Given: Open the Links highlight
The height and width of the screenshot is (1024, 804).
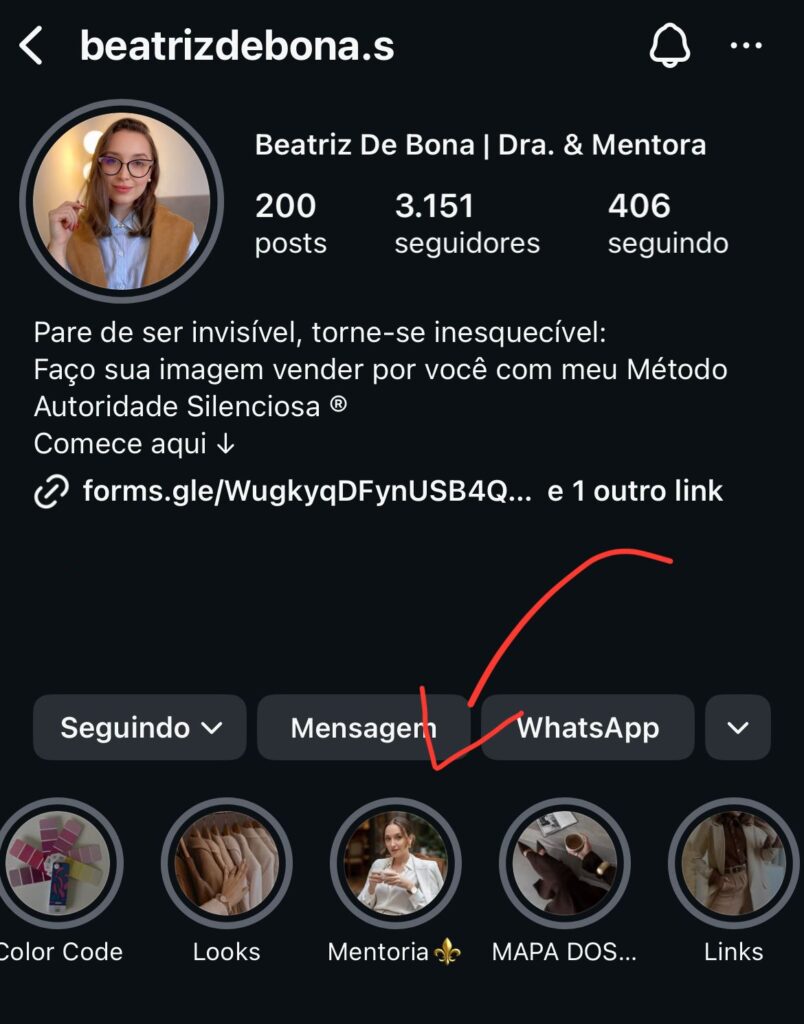Looking at the screenshot, I should (x=734, y=863).
